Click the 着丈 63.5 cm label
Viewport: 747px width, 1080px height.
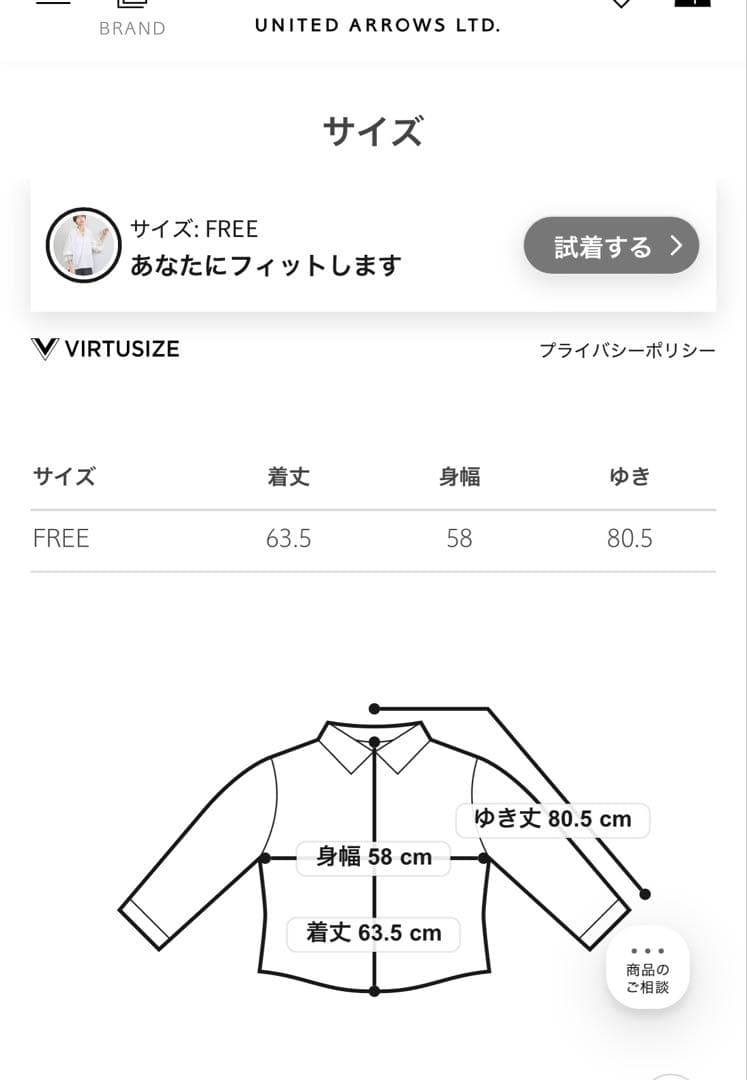click(x=373, y=934)
